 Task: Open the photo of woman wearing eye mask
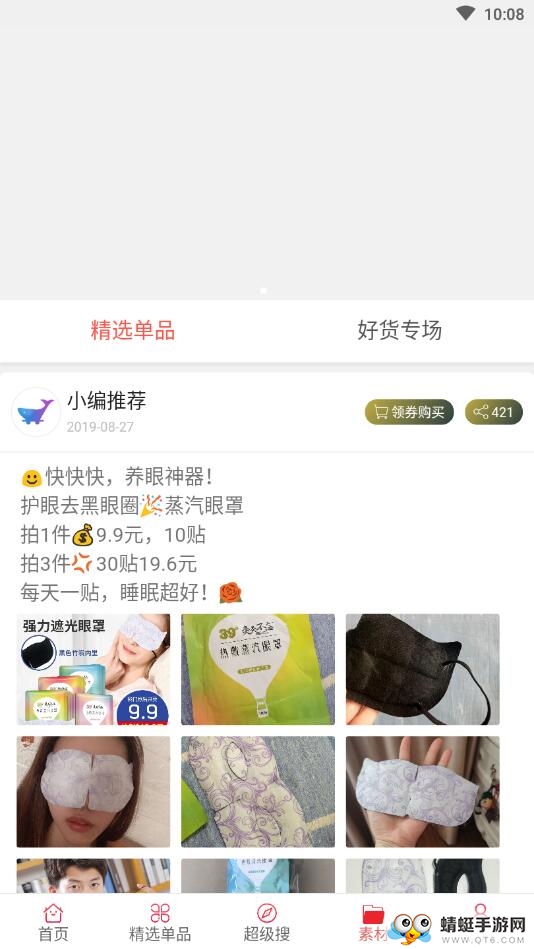click(x=93, y=792)
